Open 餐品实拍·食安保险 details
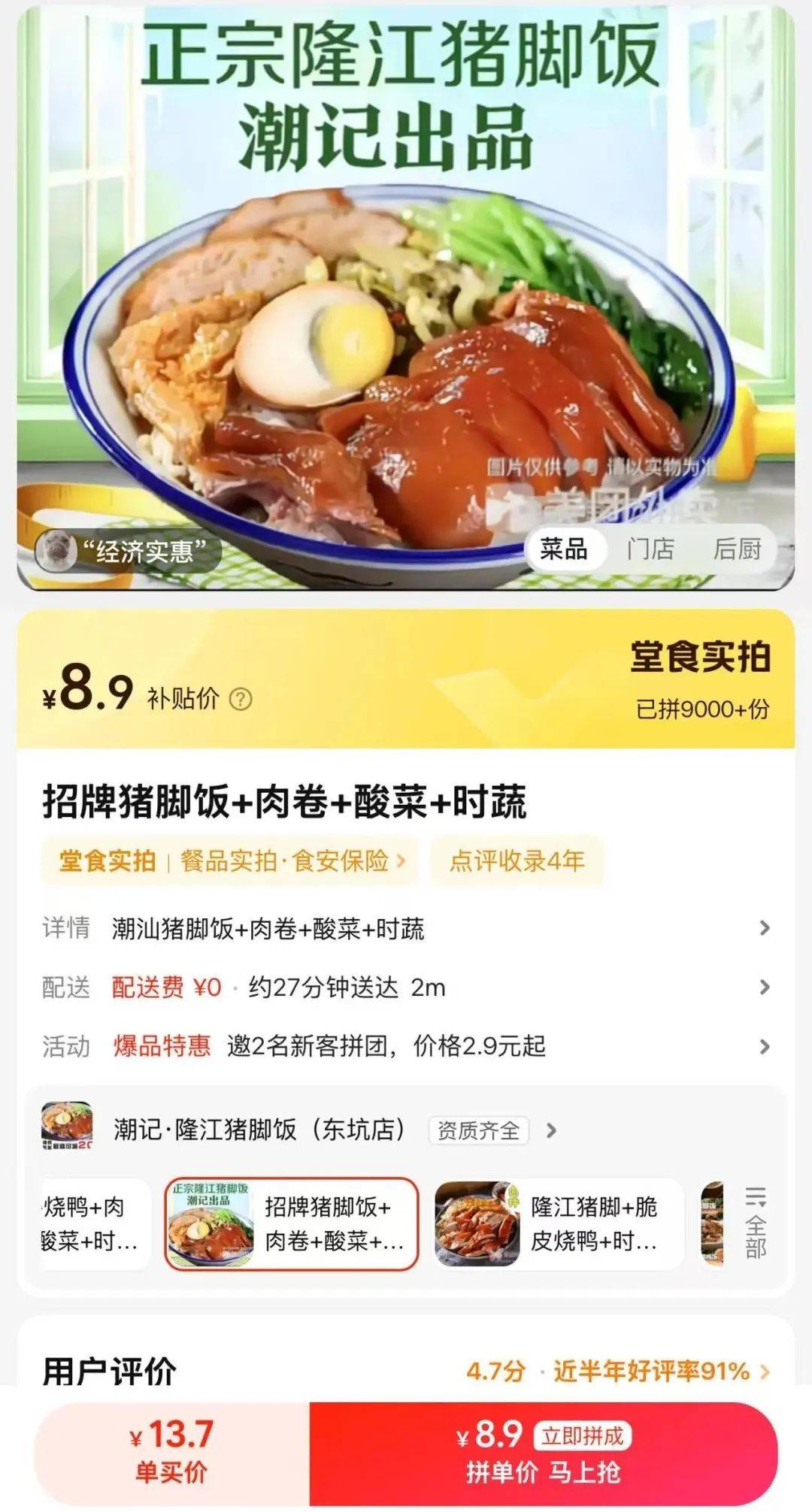 (293, 860)
